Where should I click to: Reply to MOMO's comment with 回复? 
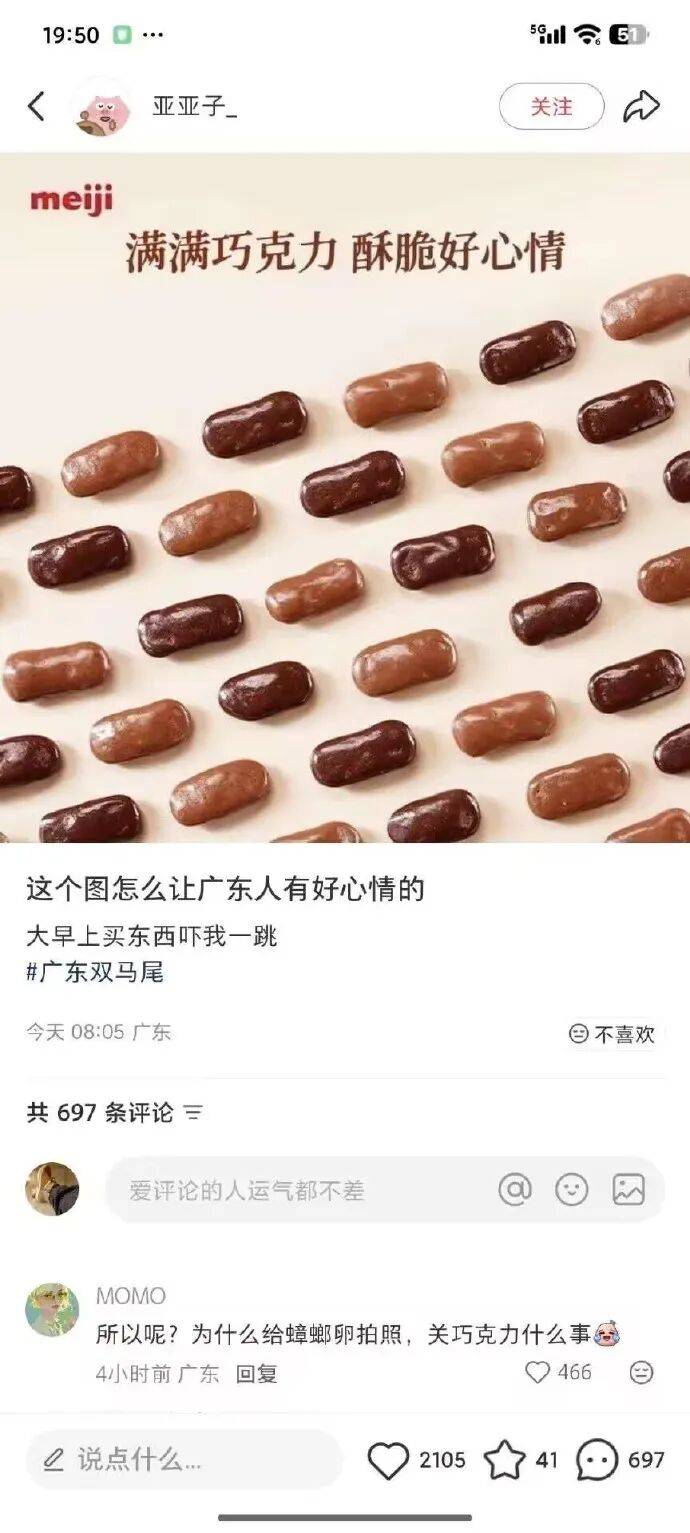pyautogui.click(x=257, y=1374)
